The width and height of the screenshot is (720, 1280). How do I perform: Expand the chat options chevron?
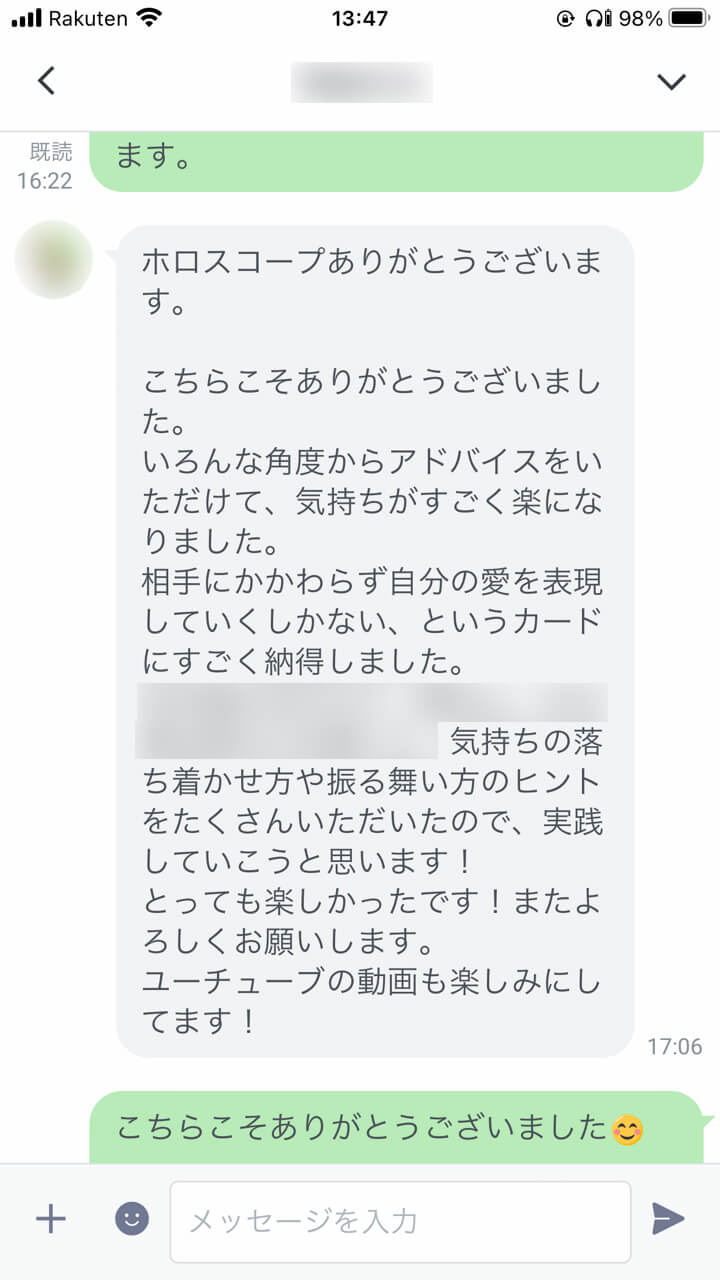671,81
